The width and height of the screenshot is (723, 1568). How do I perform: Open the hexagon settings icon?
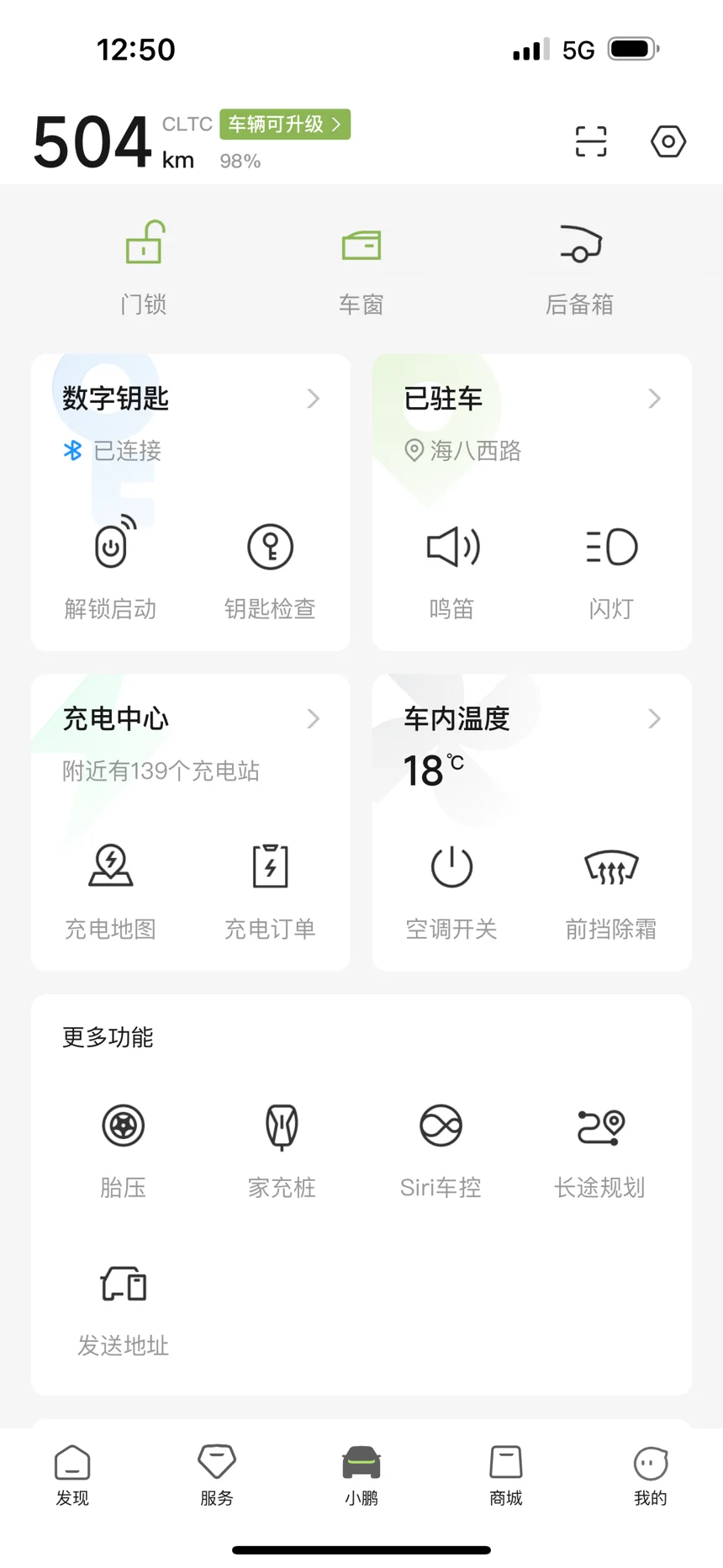tap(668, 141)
